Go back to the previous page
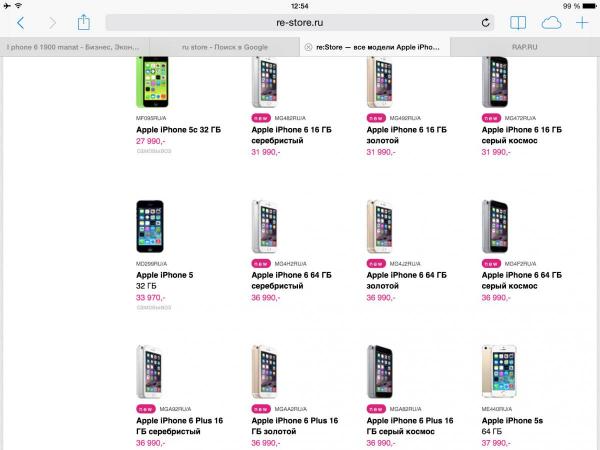The image size is (600, 450). tap(22, 22)
